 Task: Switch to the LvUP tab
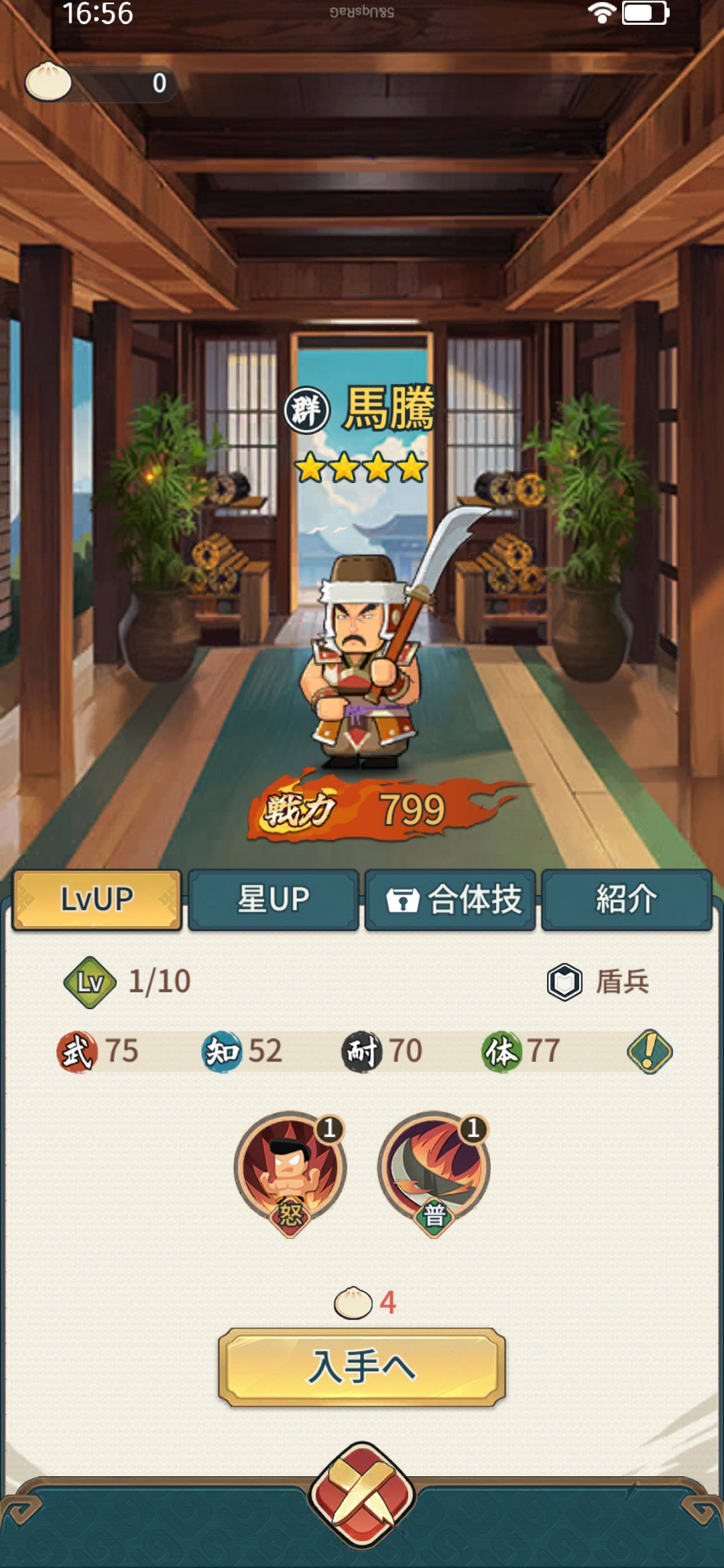click(97, 899)
